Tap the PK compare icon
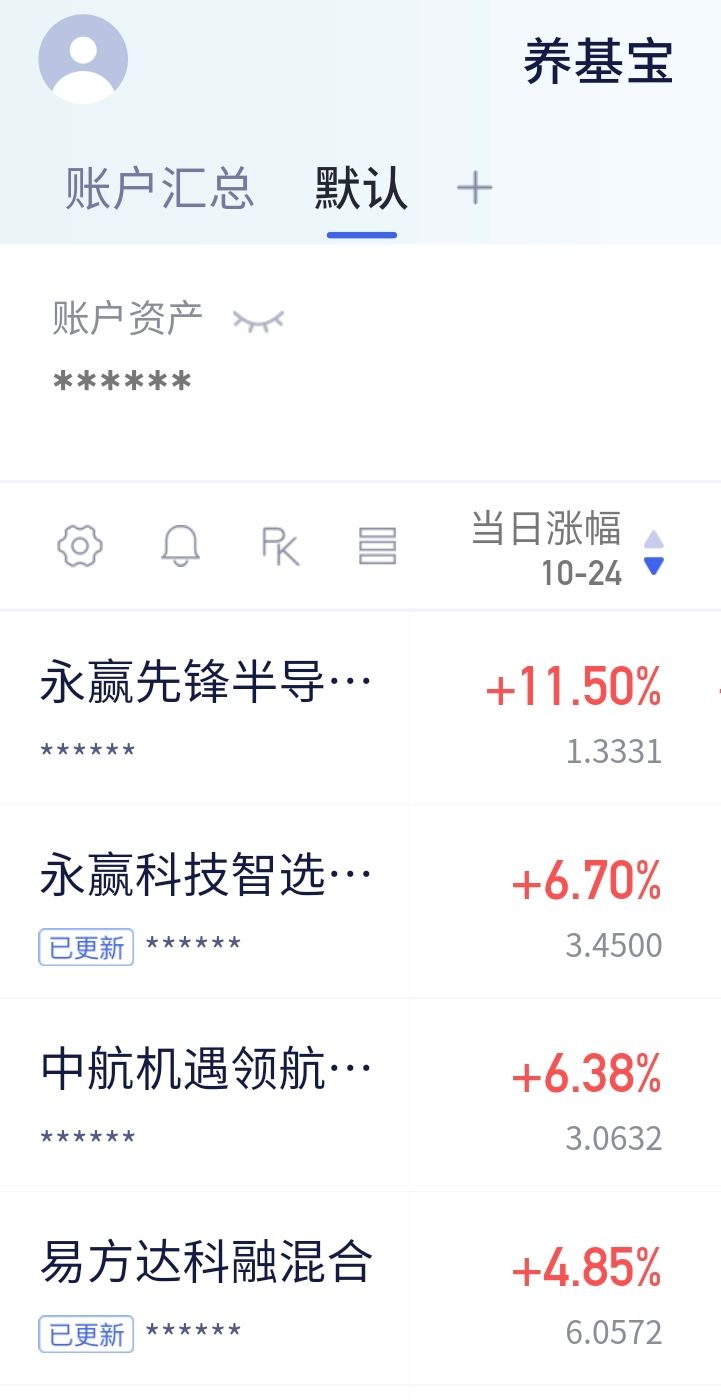 [x=279, y=547]
